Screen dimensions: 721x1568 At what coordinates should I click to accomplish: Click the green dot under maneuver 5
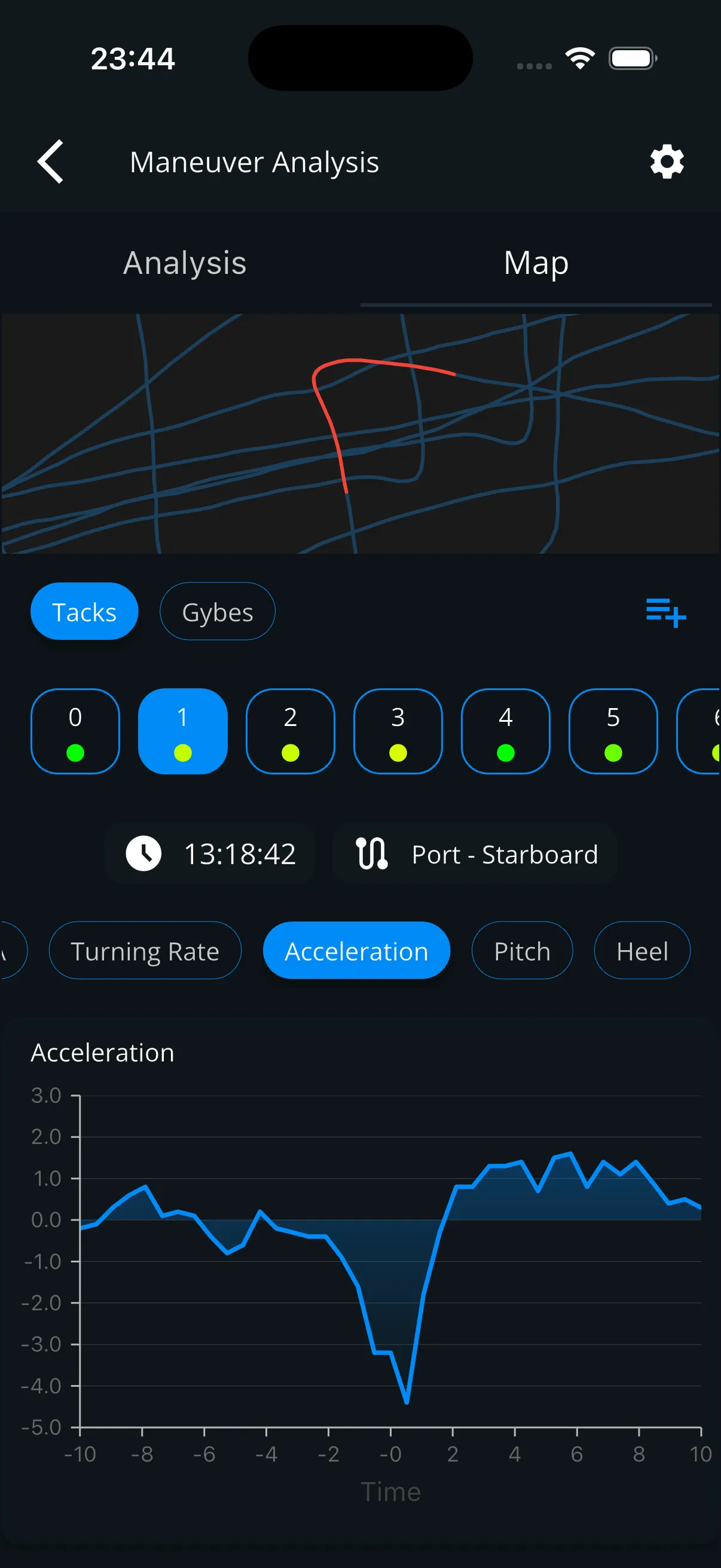pyautogui.click(x=613, y=753)
